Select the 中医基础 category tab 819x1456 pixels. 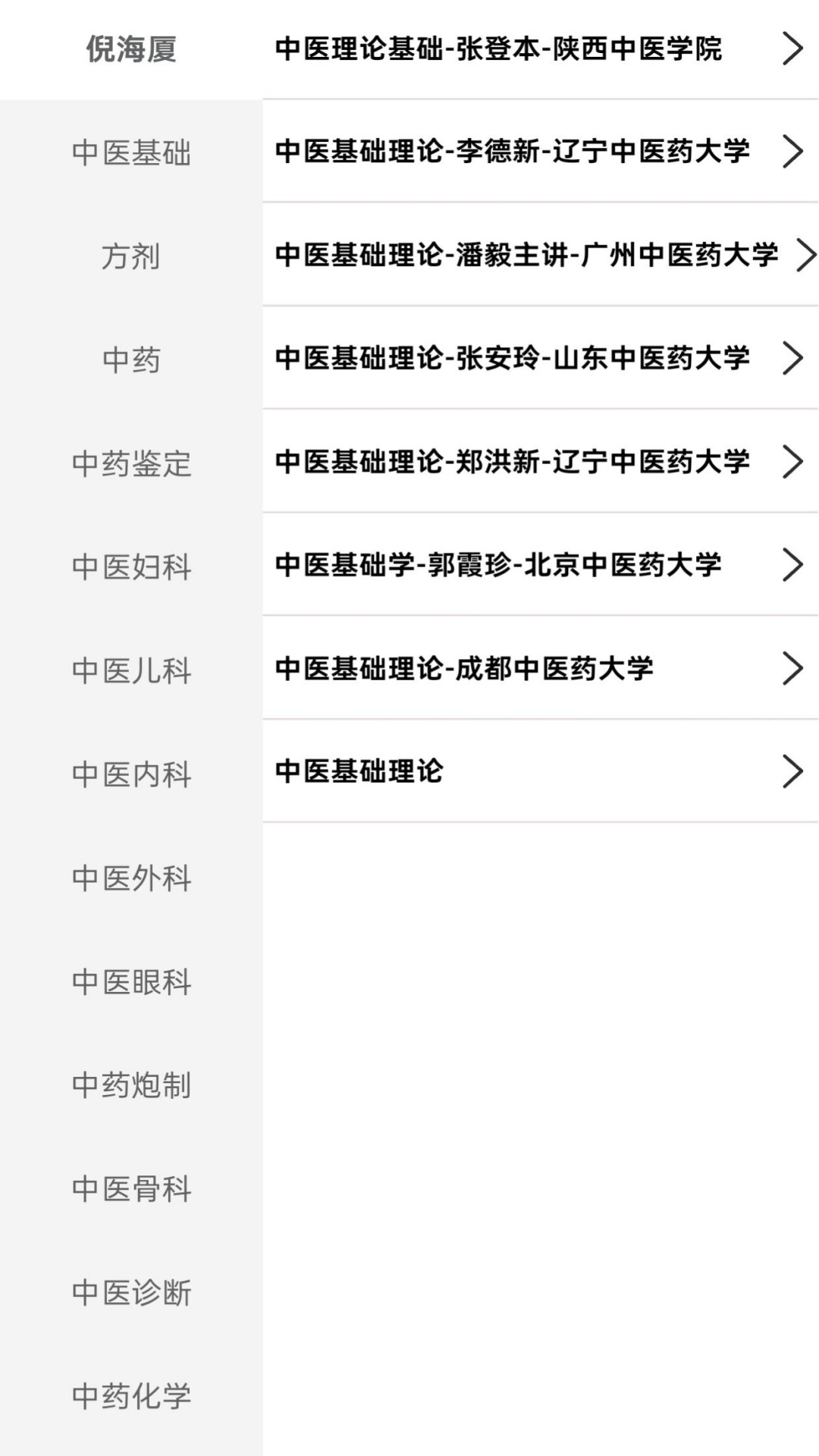(130, 153)
